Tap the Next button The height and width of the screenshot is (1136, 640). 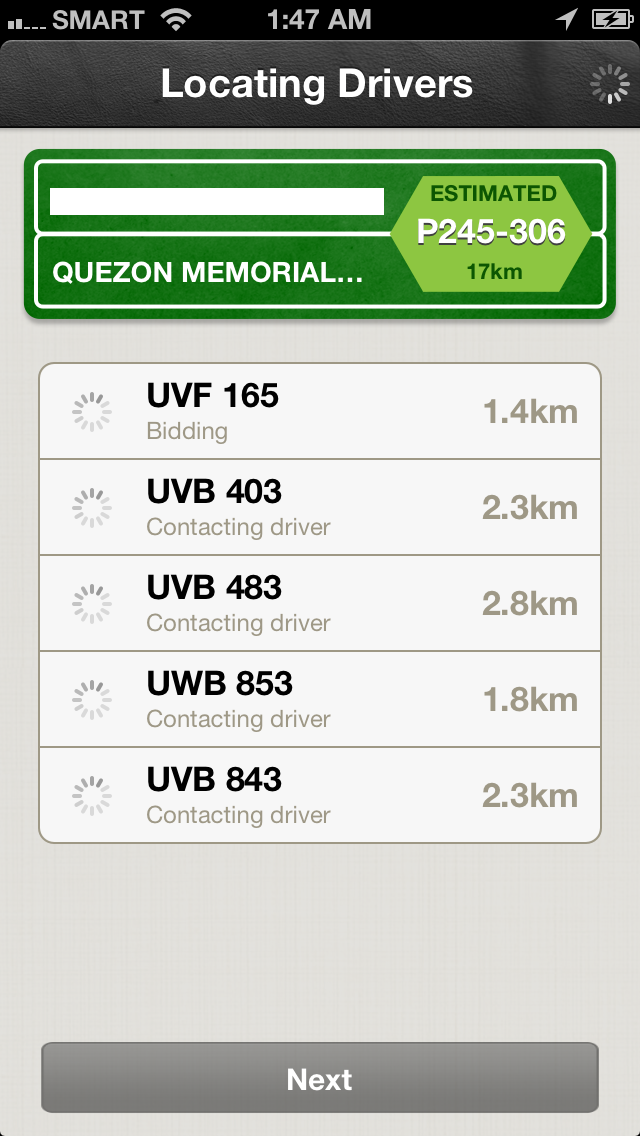[320, 1078]
